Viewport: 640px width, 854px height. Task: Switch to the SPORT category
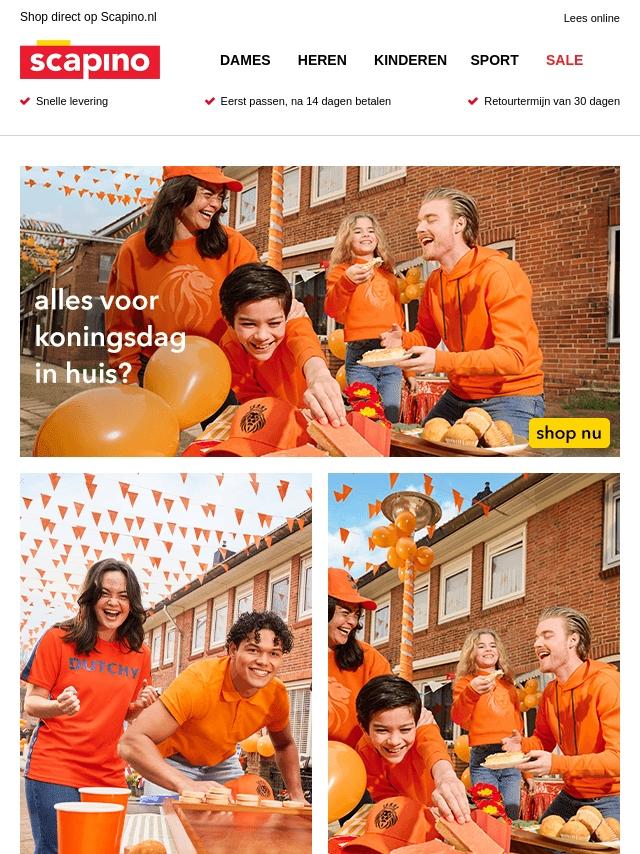495,60
